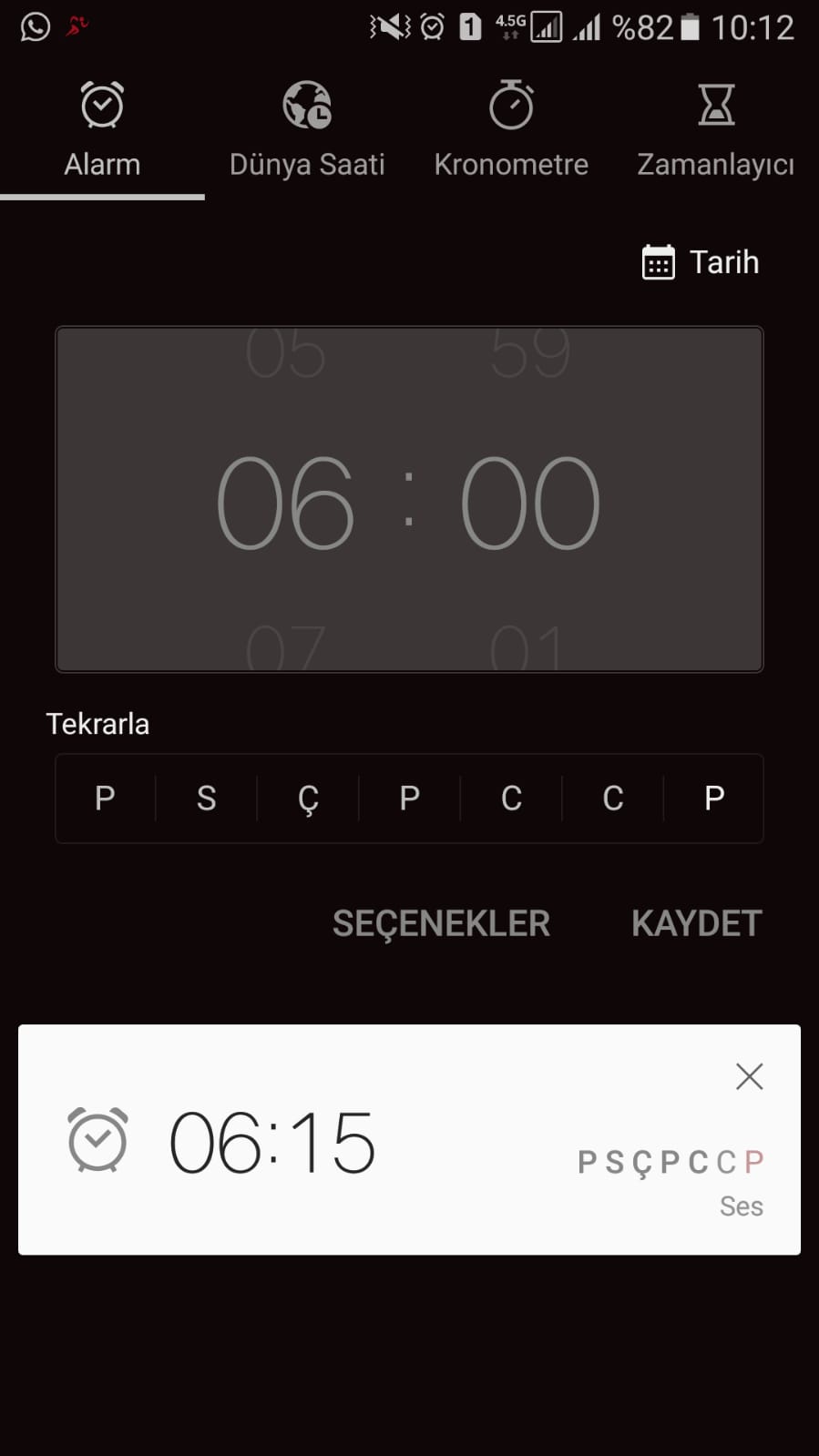Open the 06:15 alarm to edit
Viewport: 819px width, 1456px height.
pyautogui.click(x=409, y=1139)
